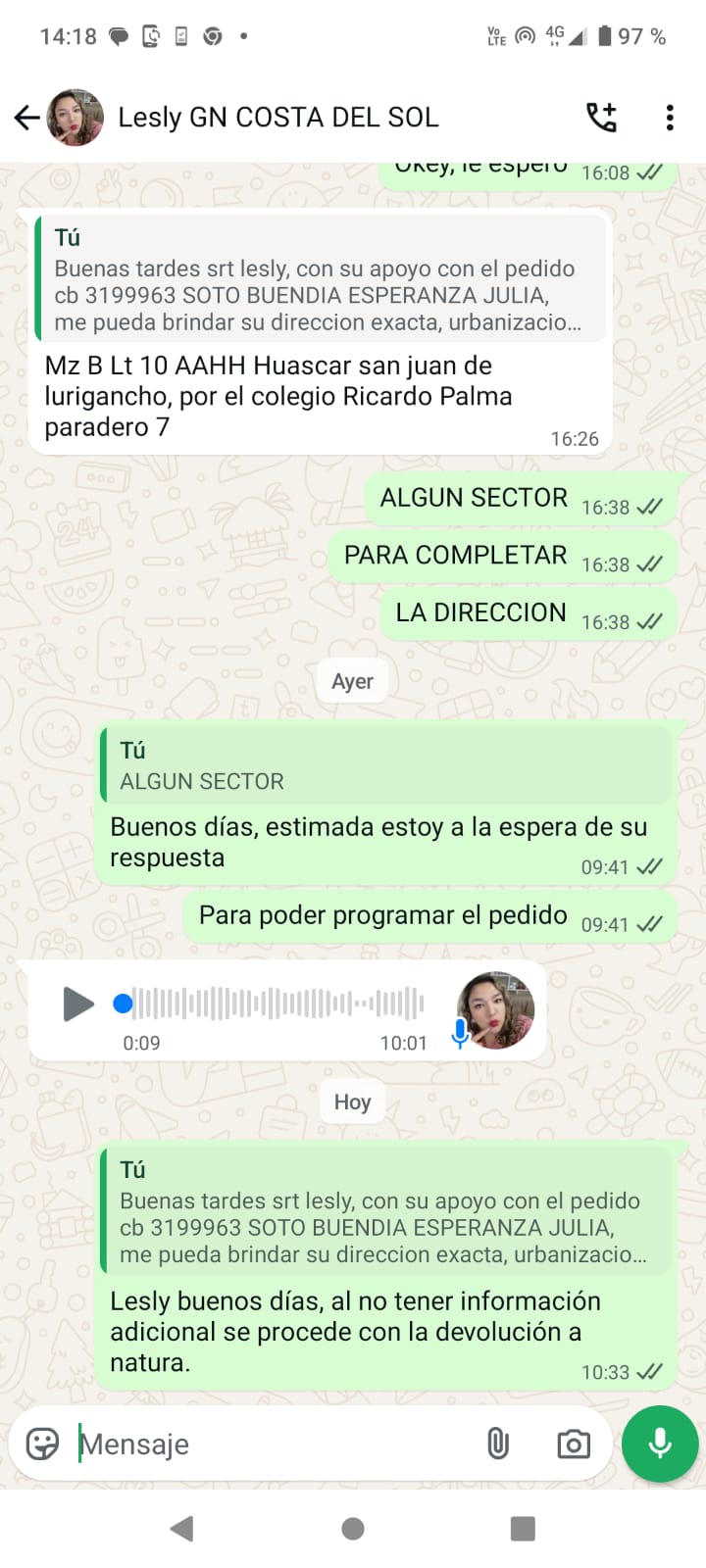Attach a file with the paperclip

point(498,1444)
